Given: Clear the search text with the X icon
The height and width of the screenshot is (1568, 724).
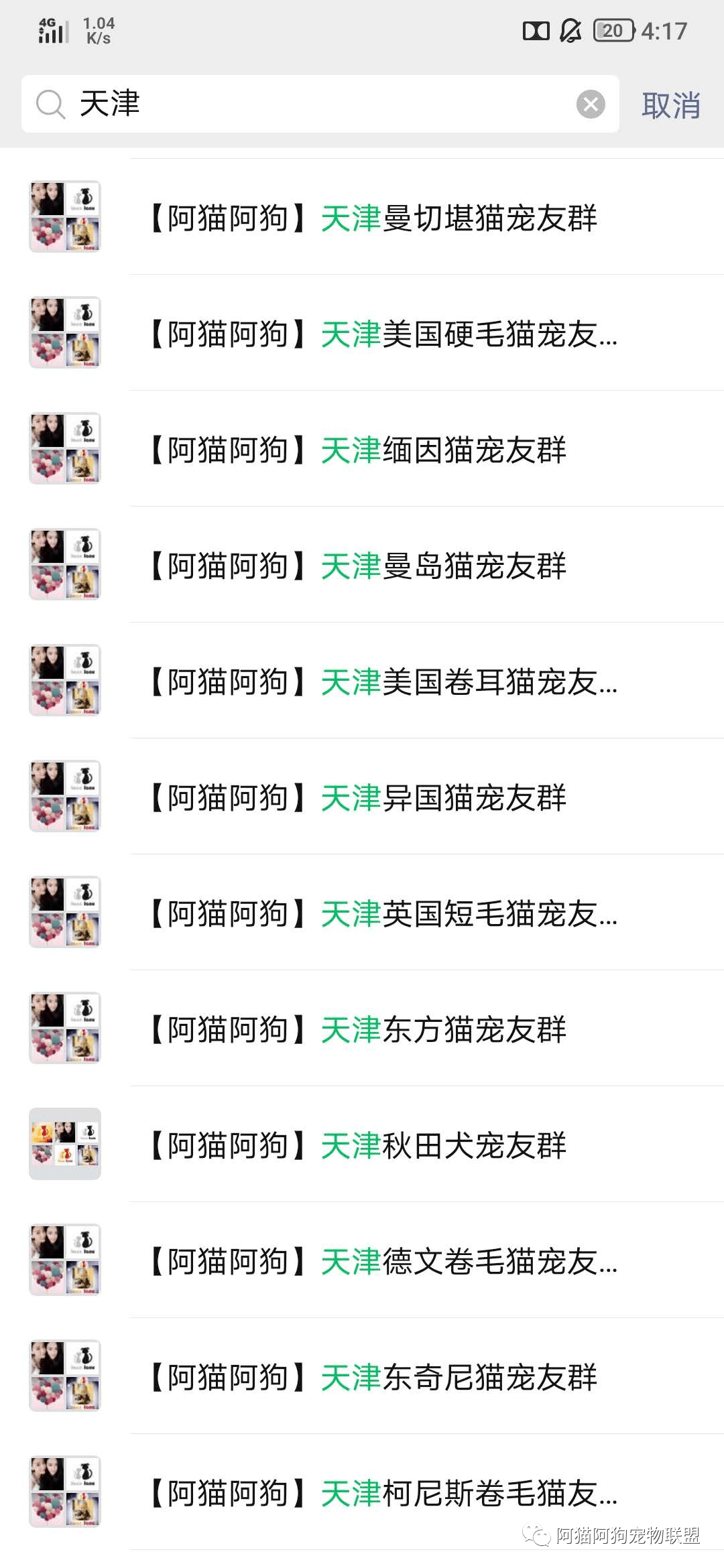Looking at the screenshot, I should click(591, 104).
